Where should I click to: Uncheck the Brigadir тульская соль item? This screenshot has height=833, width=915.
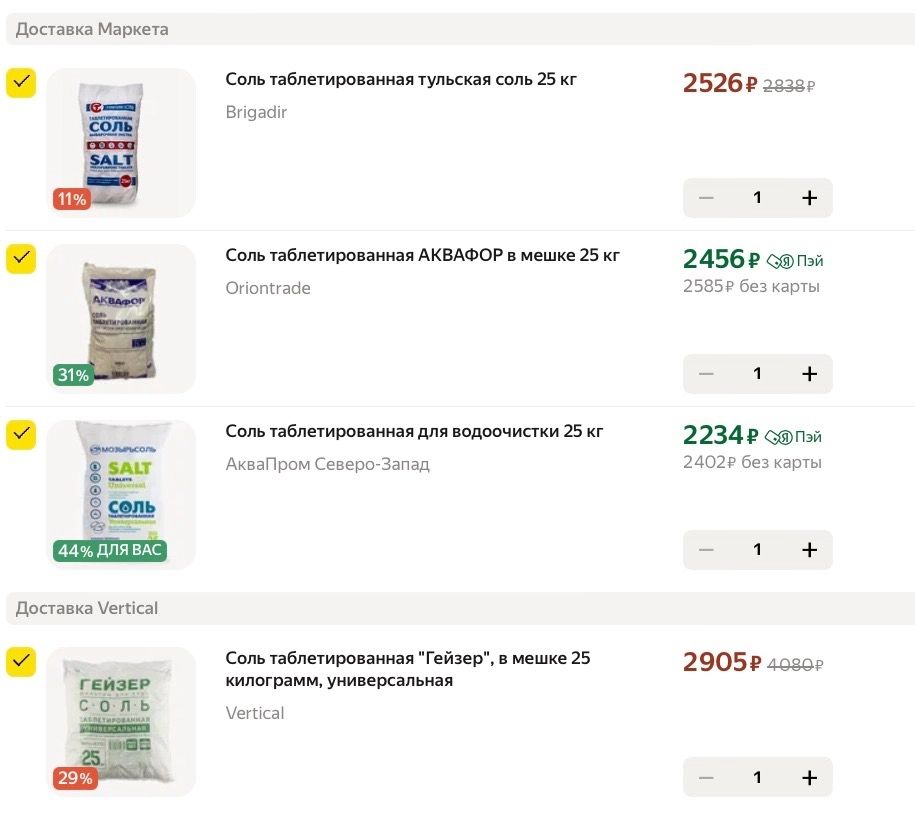click(21, 83)
